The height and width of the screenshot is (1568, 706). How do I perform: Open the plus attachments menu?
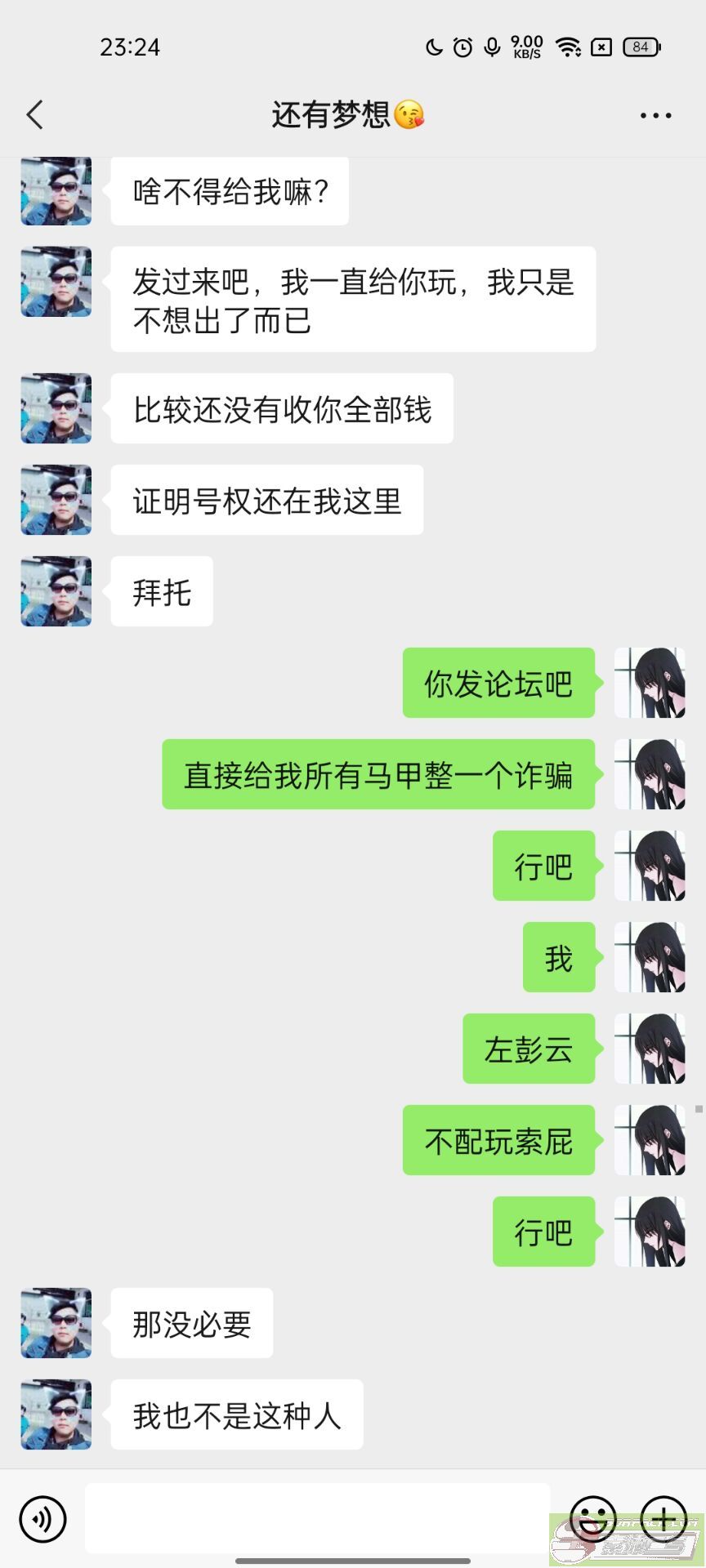tap(664, 1518)
